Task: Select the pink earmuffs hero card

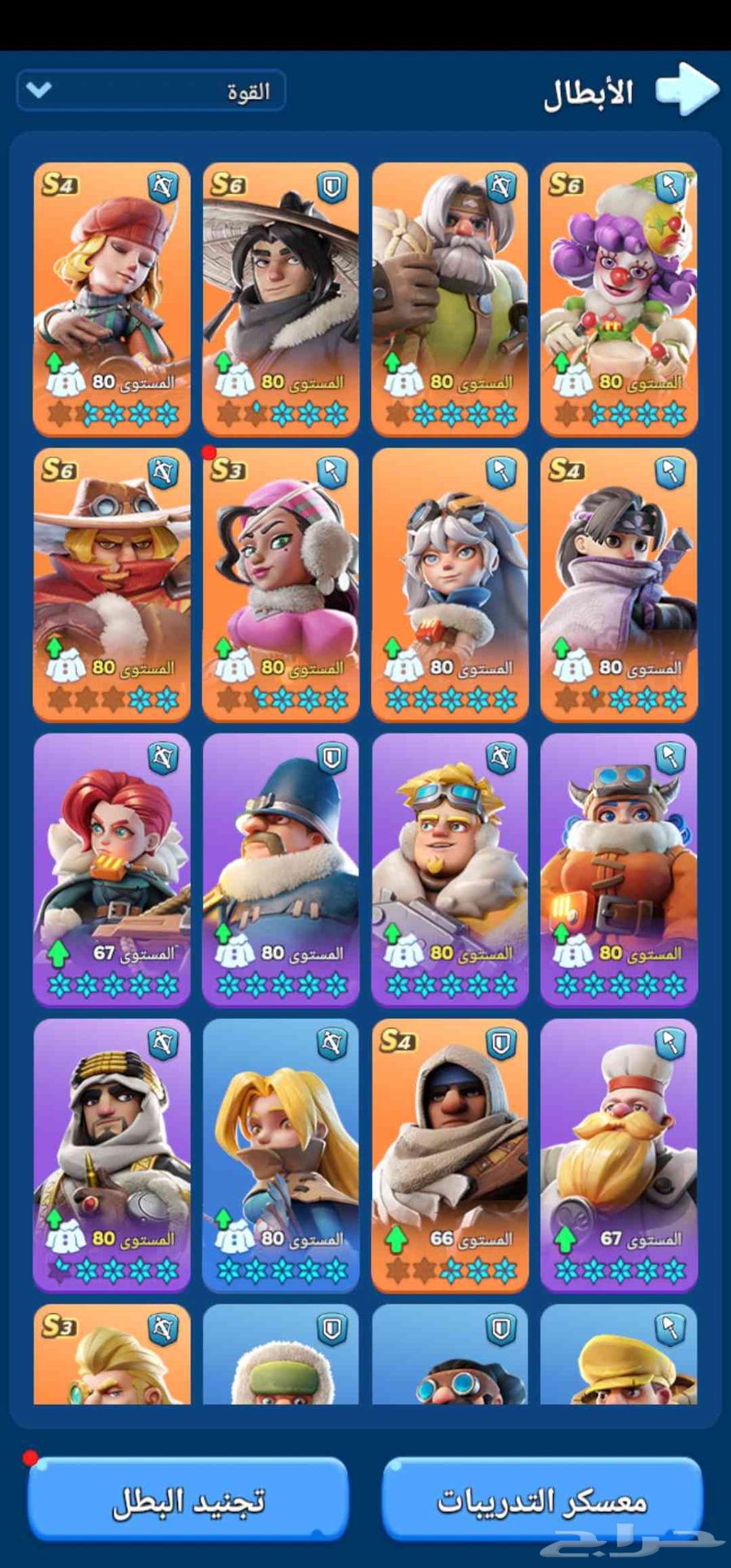Action: pyautogui.click(x=280, y=583)
